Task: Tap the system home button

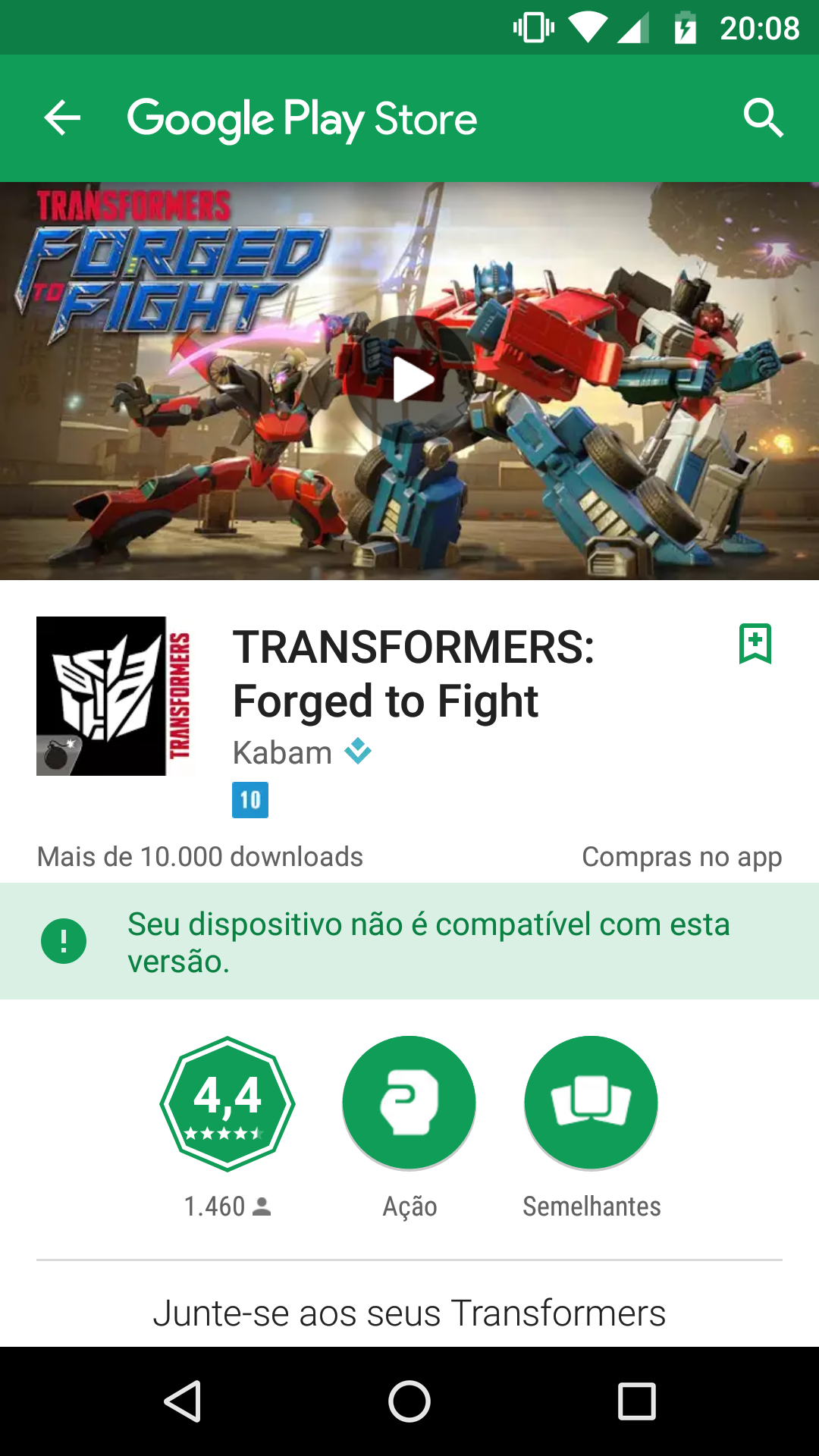Action: 409,1401
